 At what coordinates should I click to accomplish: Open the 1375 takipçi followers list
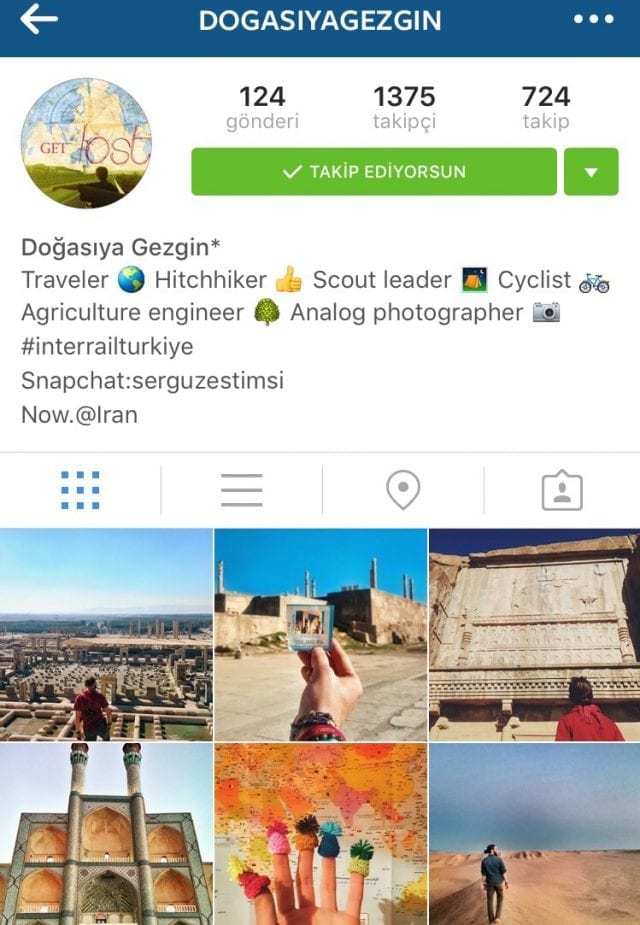point(404,108)
